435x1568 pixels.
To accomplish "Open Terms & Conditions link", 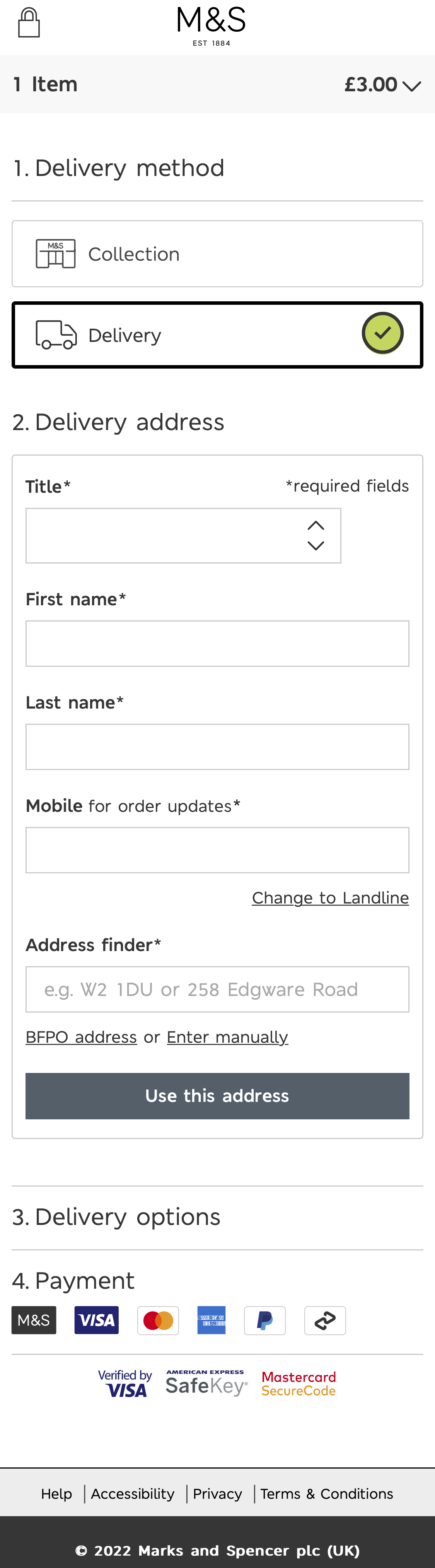I will [x=327, y=1494].
